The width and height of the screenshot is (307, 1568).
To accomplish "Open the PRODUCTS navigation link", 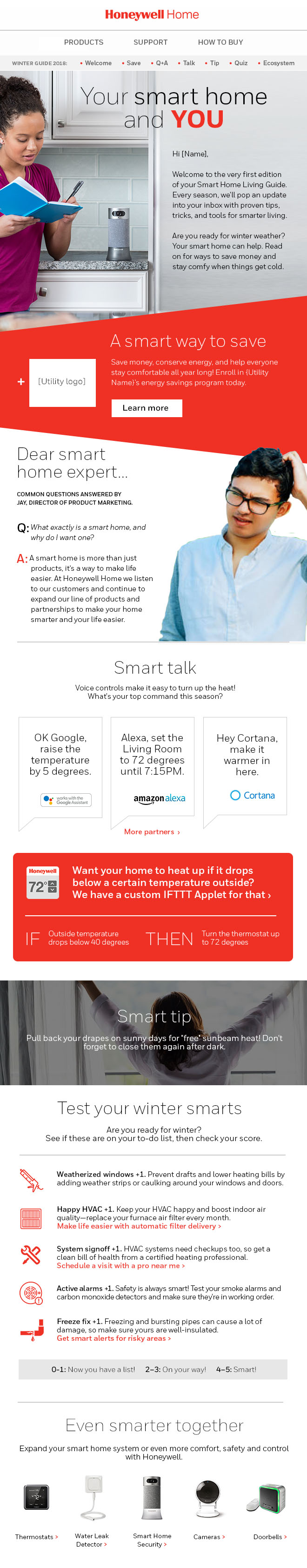I will point(83,42).
